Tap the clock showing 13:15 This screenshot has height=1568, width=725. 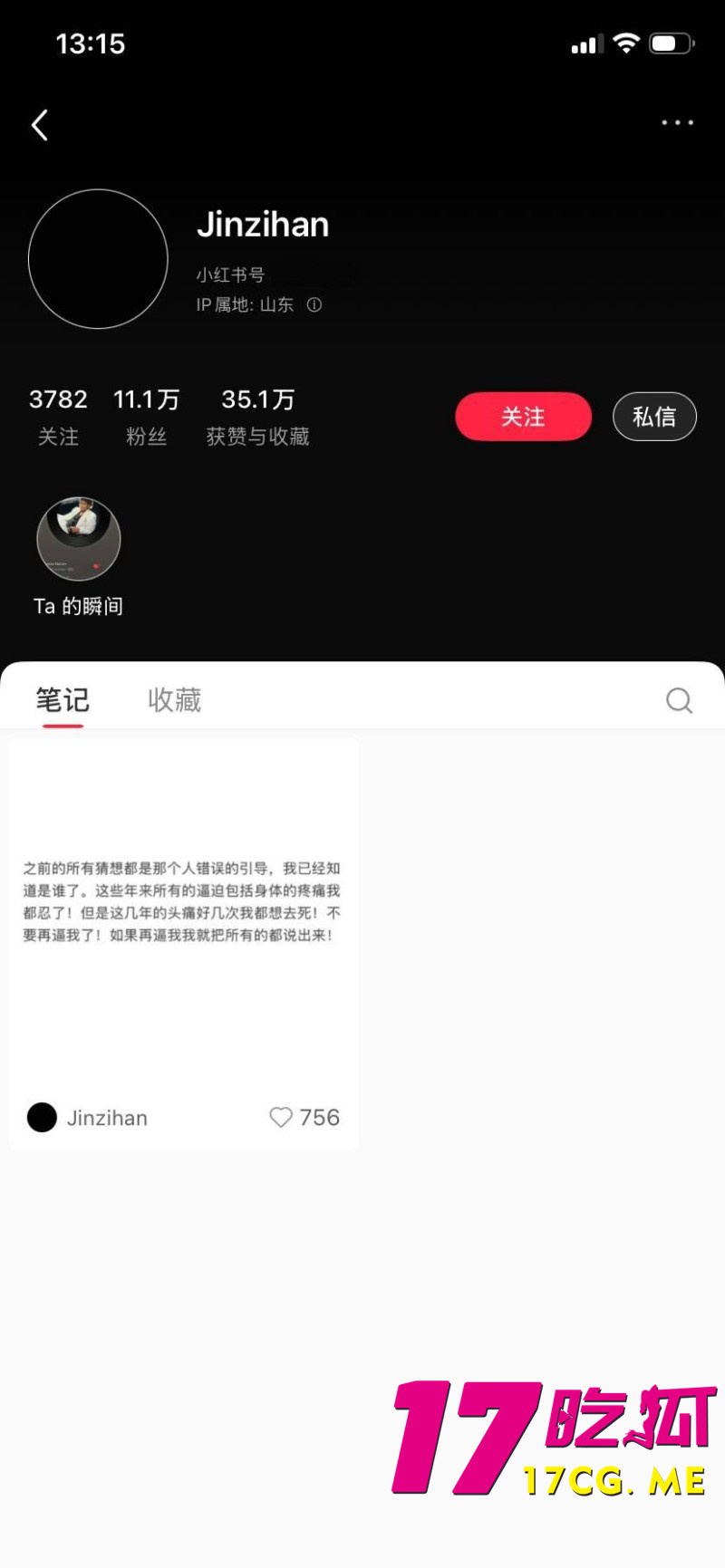pos(92,43)
